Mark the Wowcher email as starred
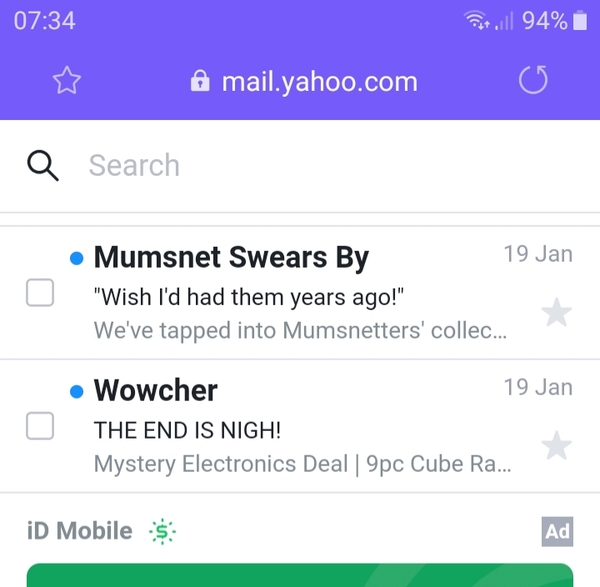The height and width of the screenshot is (587, 600). [556, 445]
